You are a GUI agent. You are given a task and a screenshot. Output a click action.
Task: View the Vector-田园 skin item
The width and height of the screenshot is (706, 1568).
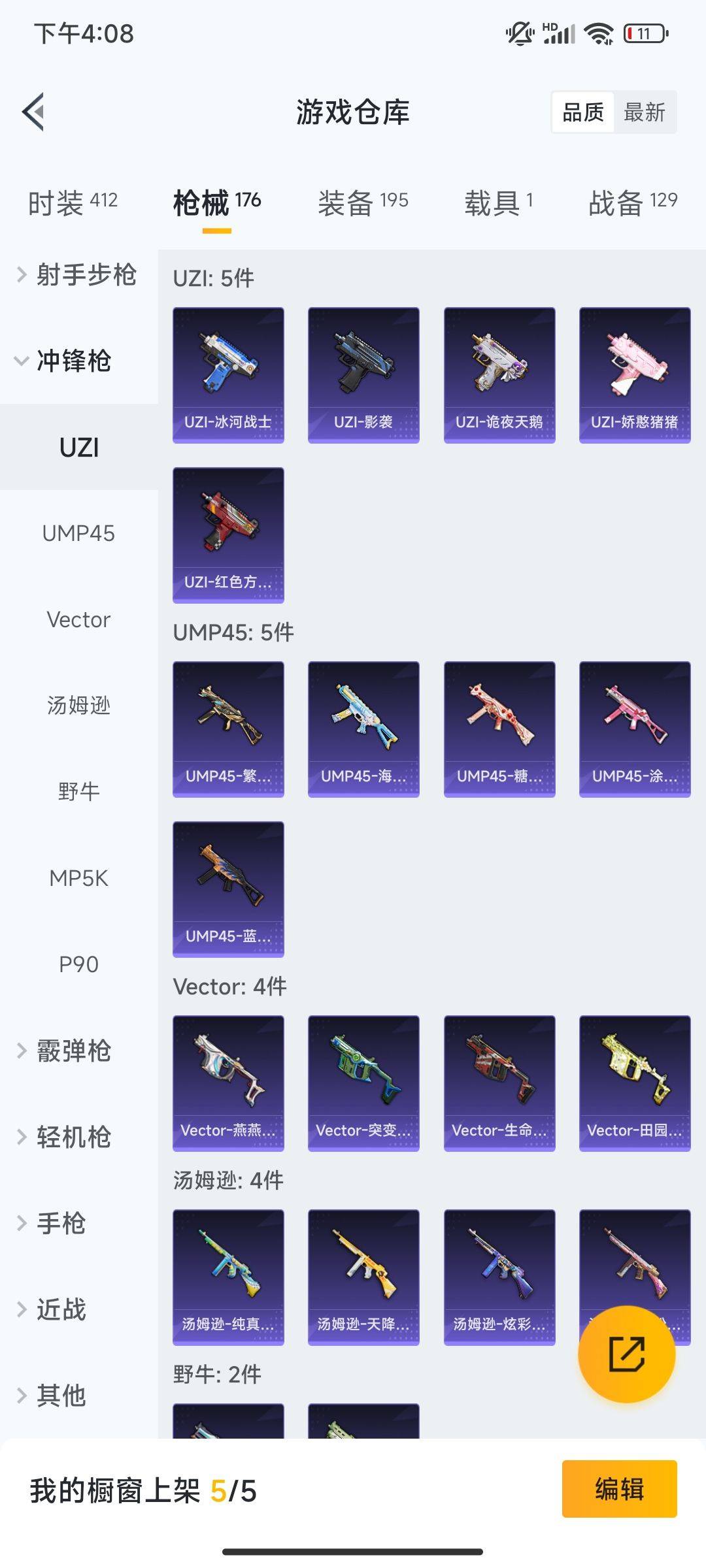tap(635, 1083)
